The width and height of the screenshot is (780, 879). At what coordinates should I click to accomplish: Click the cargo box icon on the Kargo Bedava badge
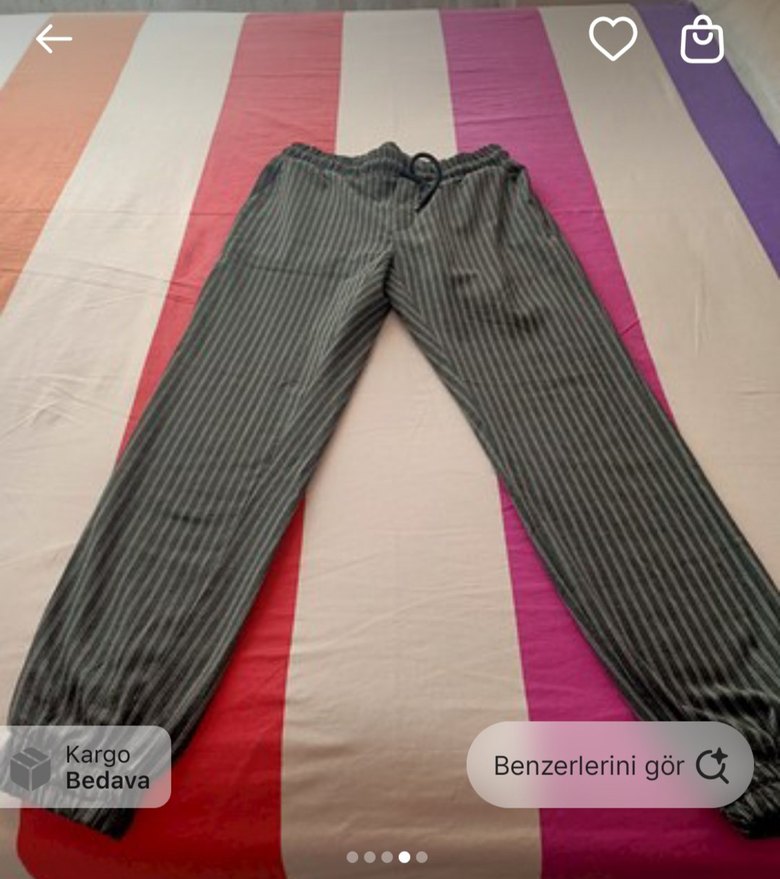coord(27,766)
